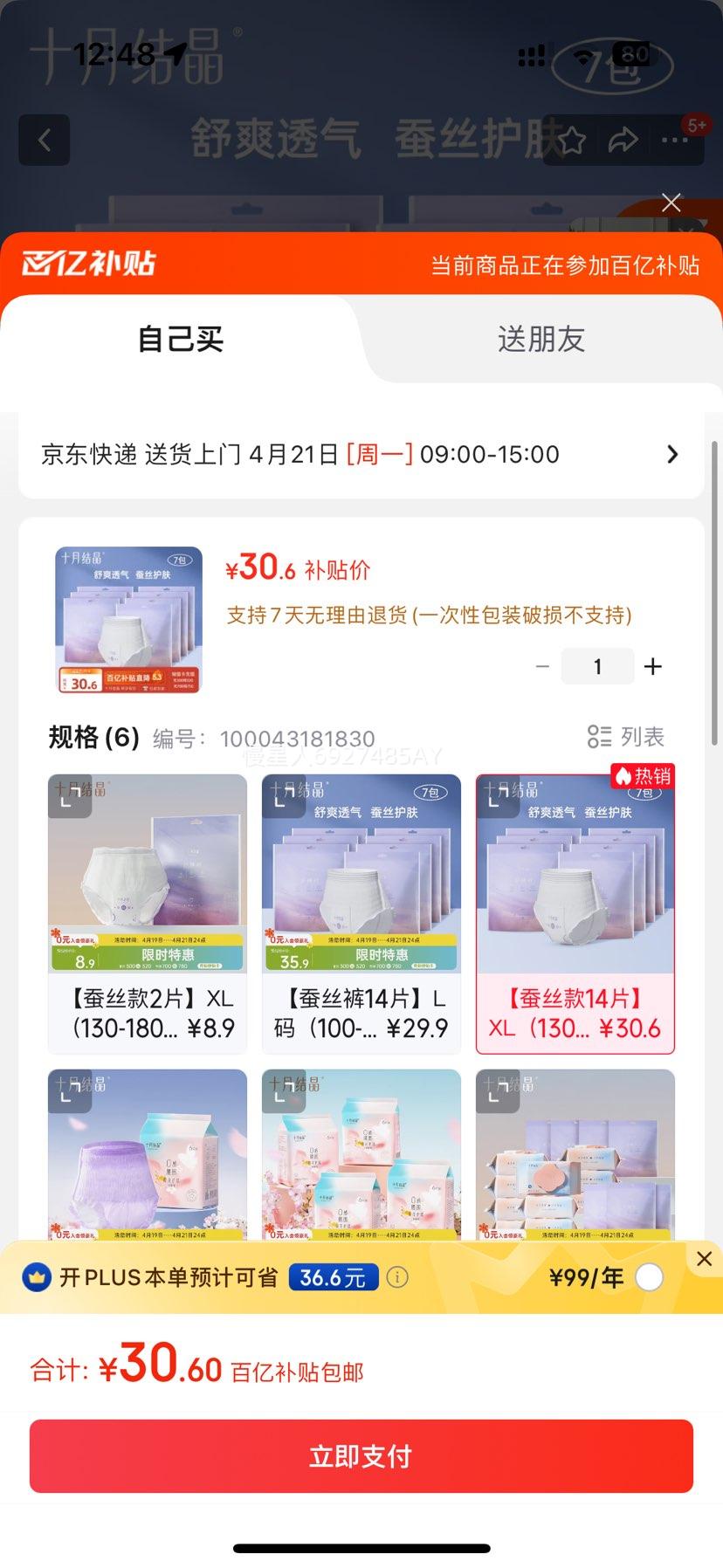Click the PLUS crown icon on the yellow banner
723x1568 pixels.
coord(35,1277)
